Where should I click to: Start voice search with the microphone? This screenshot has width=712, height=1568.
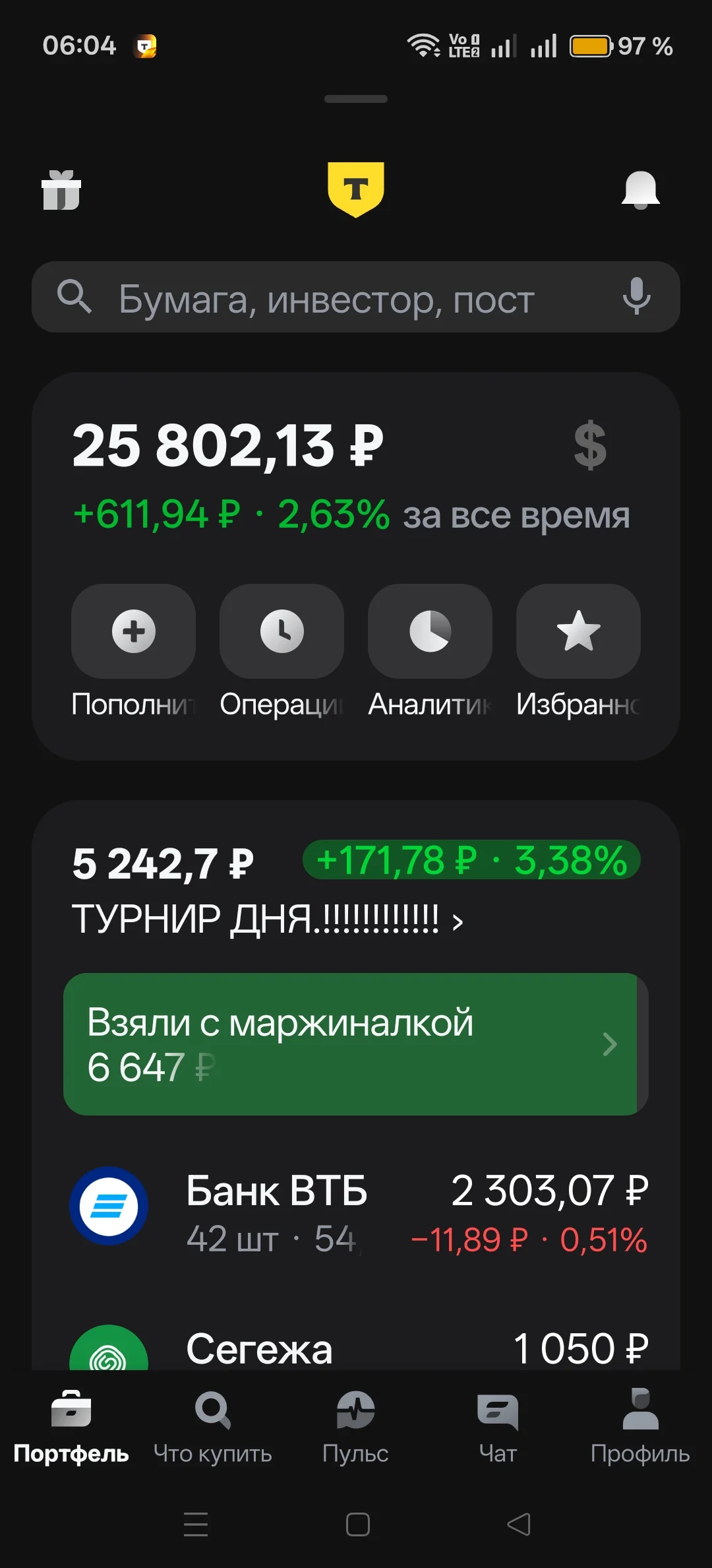click(636, 297)
